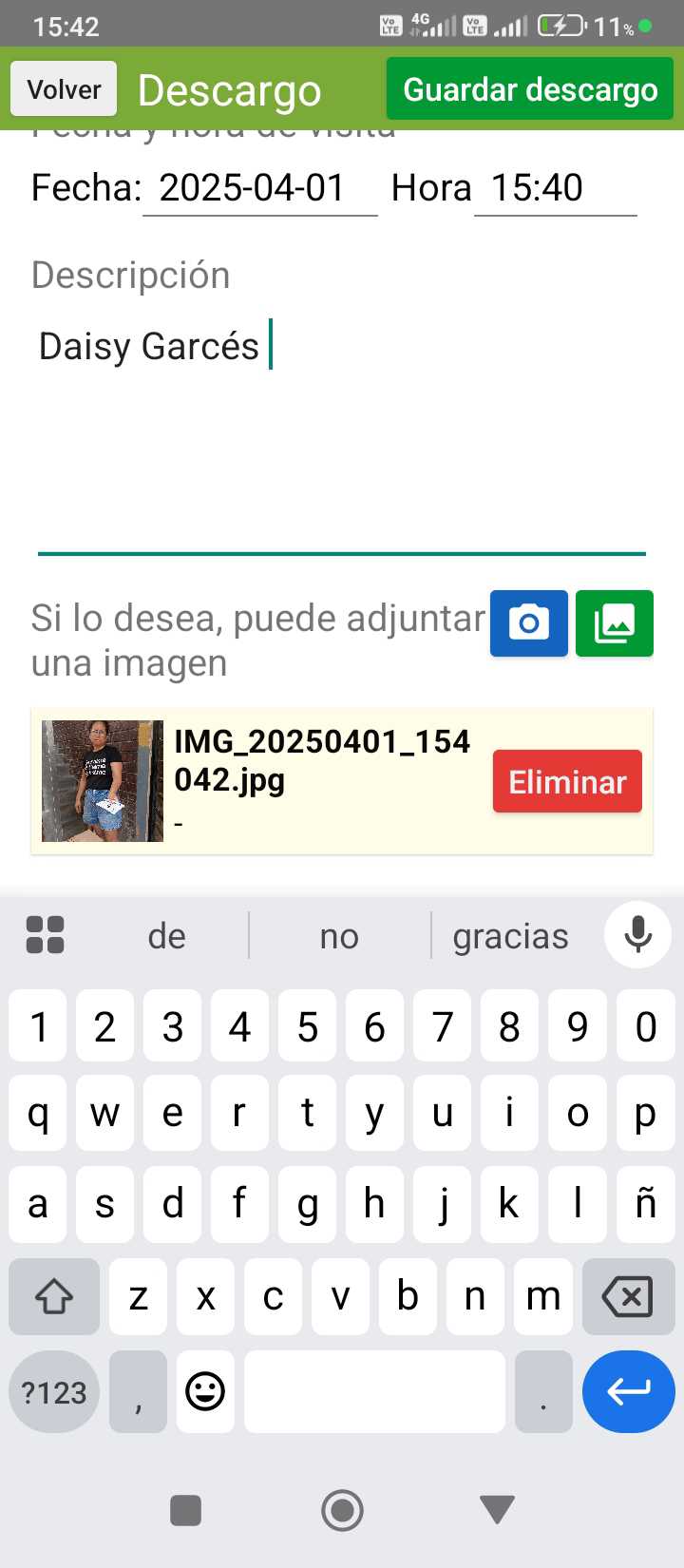
Task: Edit the Hora time field
Action: [x=555, y=189]
